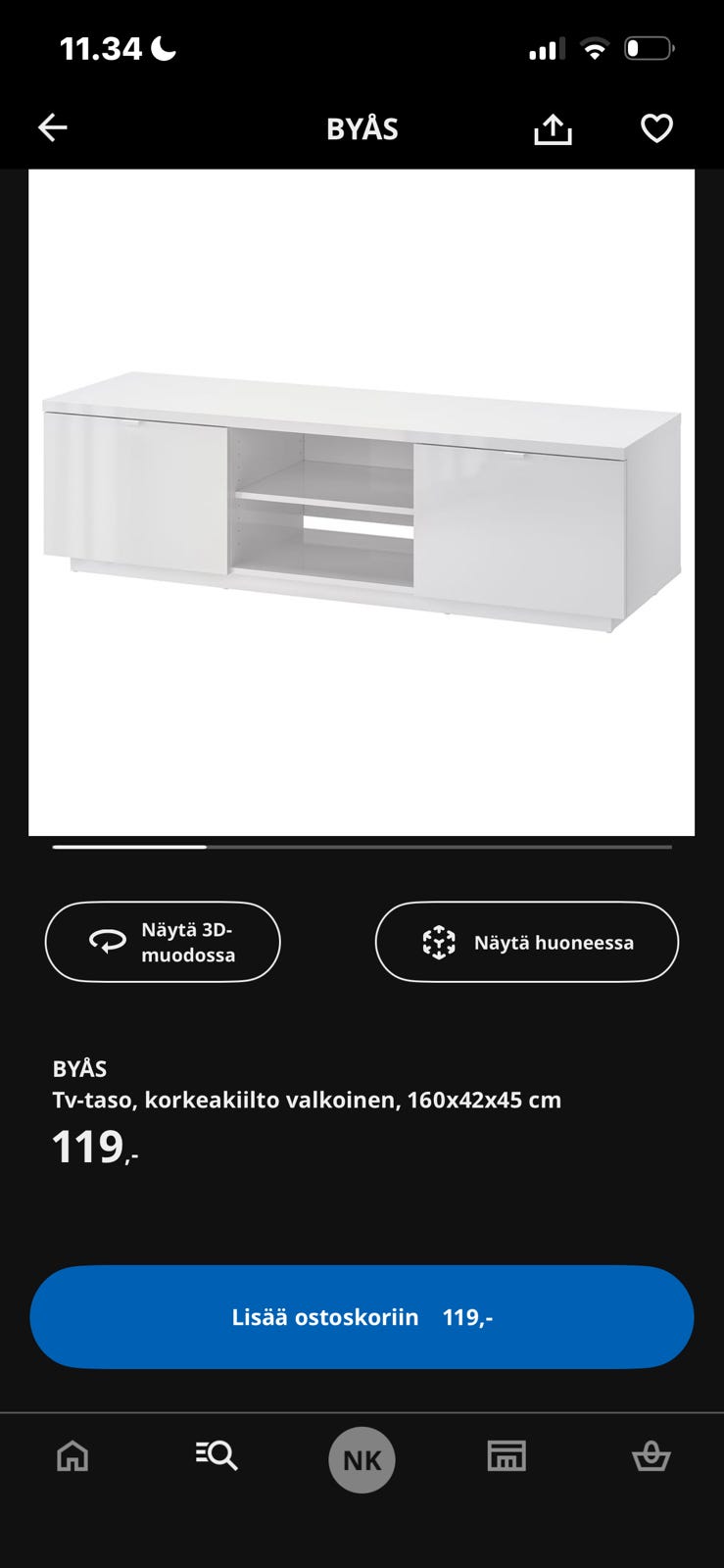The image size is (724, 1568).
Task: Open the NK profile icon
Action: coord(362,1458)
